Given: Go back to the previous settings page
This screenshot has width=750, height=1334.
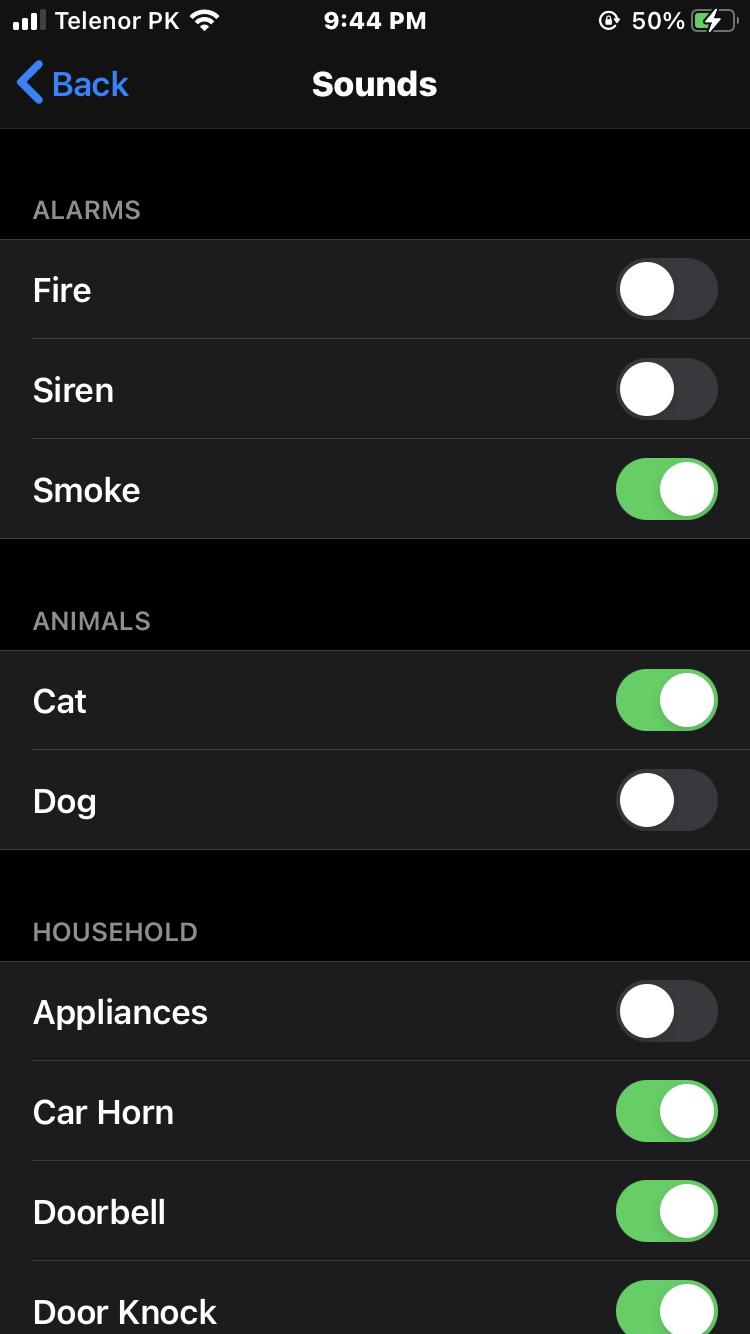Looking at the screenshot, I should tap(73, 84).
